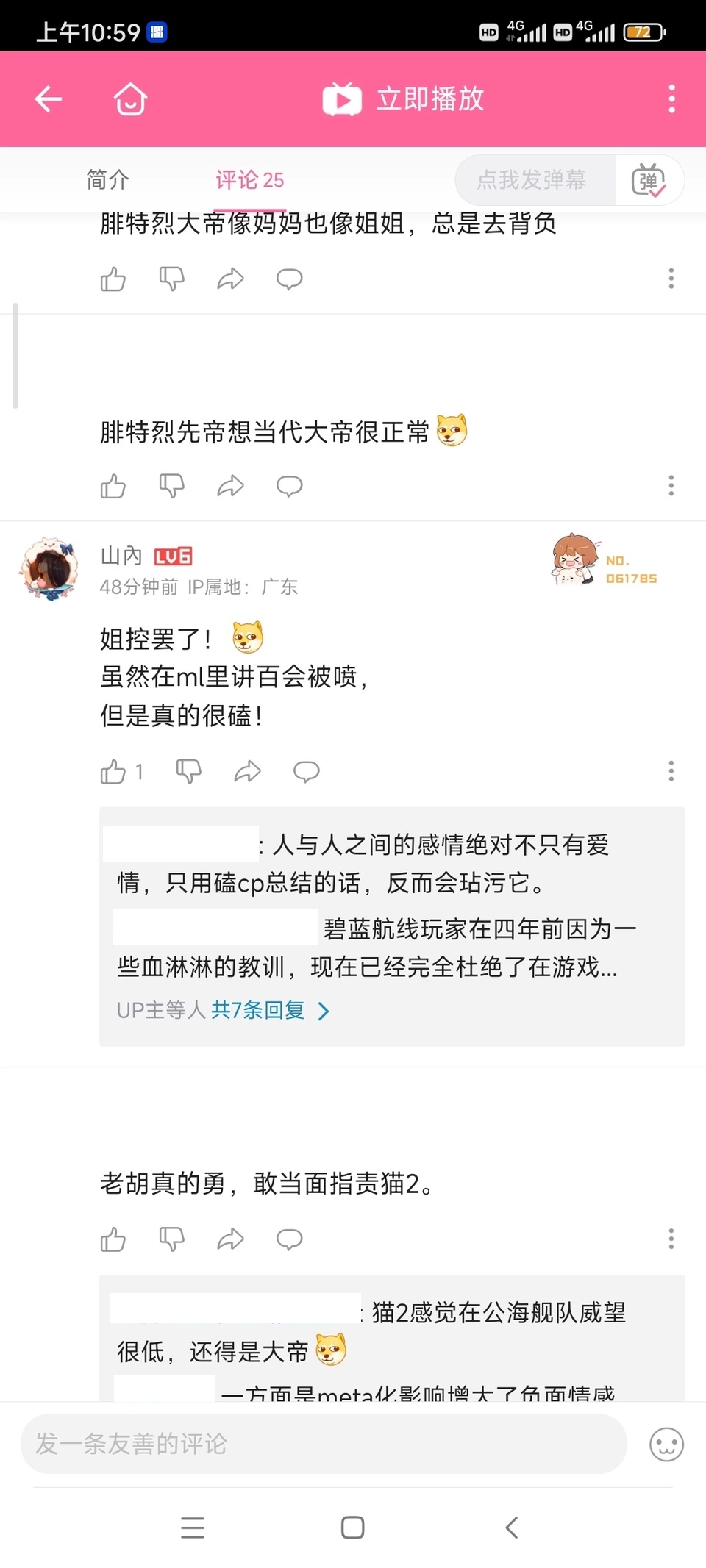Toggle the 弹 danmaku display switch
The width and height of the screenshot is (706, 1568).
(x=649, y=180)
